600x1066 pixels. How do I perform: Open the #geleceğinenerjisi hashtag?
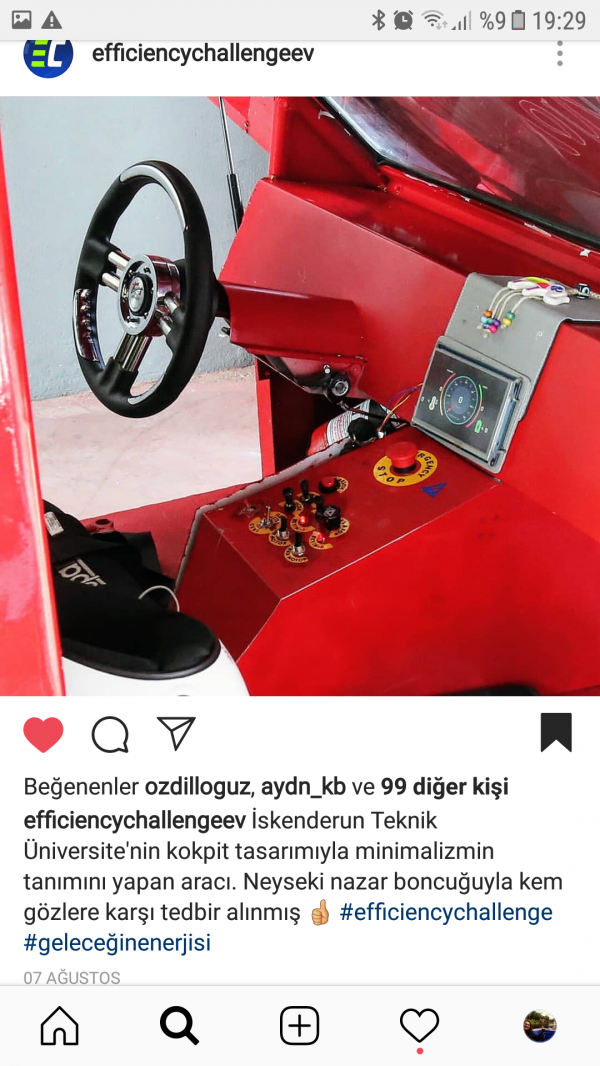point(117,943)
